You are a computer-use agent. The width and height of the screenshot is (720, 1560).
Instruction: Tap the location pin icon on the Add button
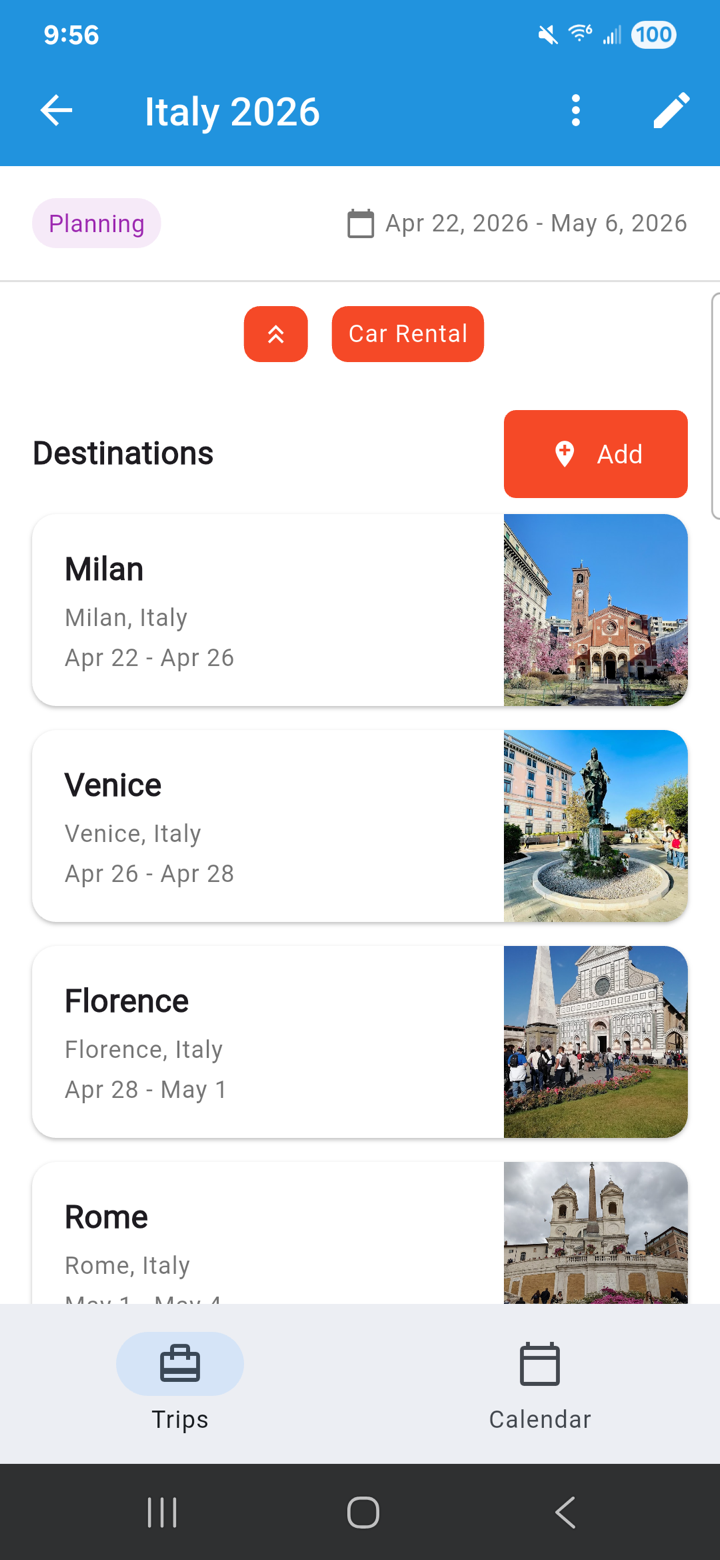pos(565,453)
